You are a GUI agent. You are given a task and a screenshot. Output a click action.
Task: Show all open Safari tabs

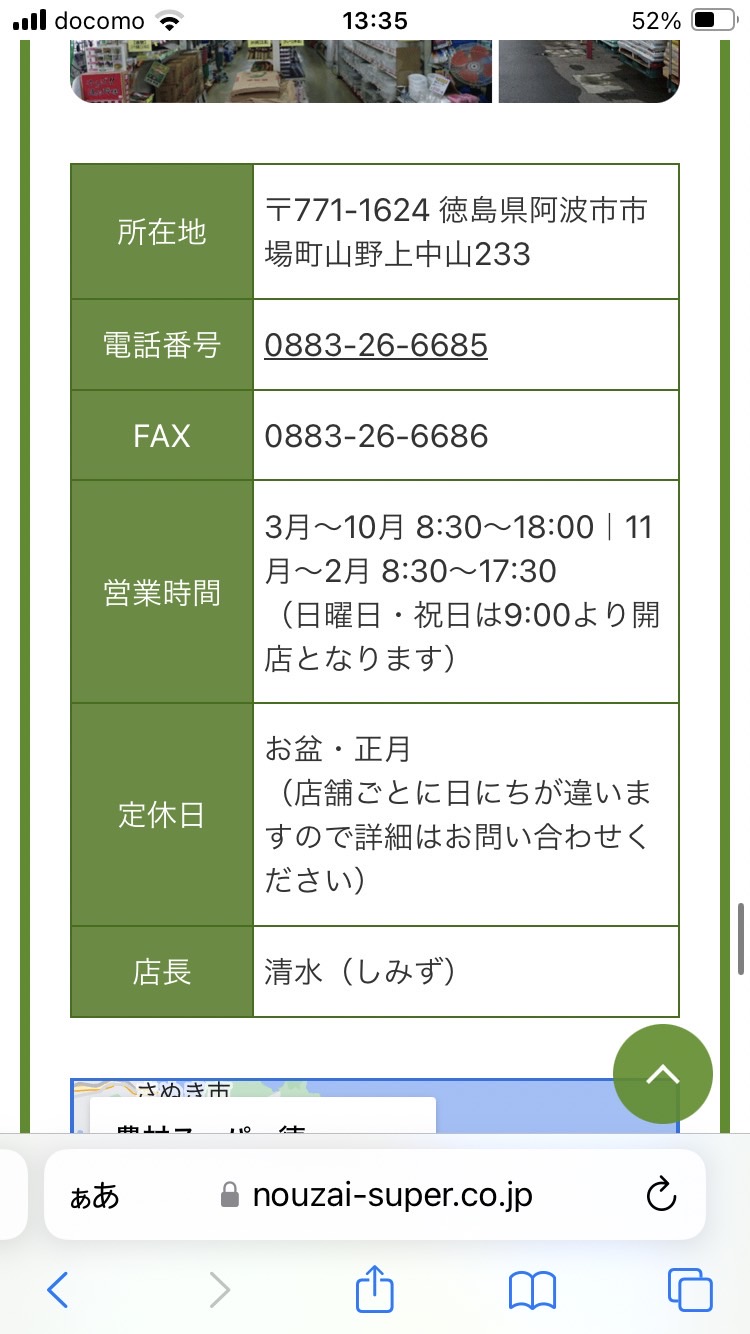690,1290
